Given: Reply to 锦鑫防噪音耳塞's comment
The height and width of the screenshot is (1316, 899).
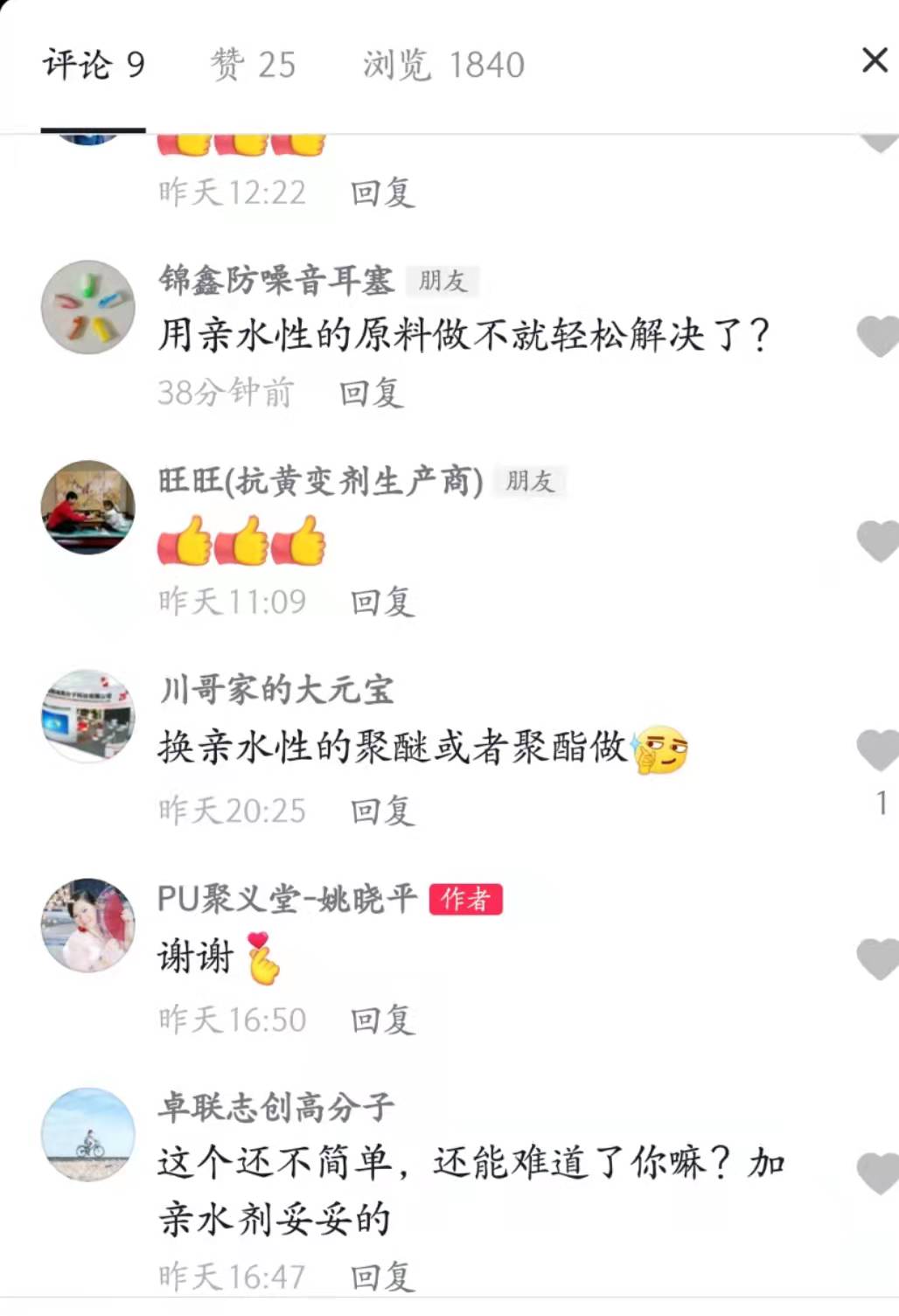Looking at the screenshot, I should [372, 393].
